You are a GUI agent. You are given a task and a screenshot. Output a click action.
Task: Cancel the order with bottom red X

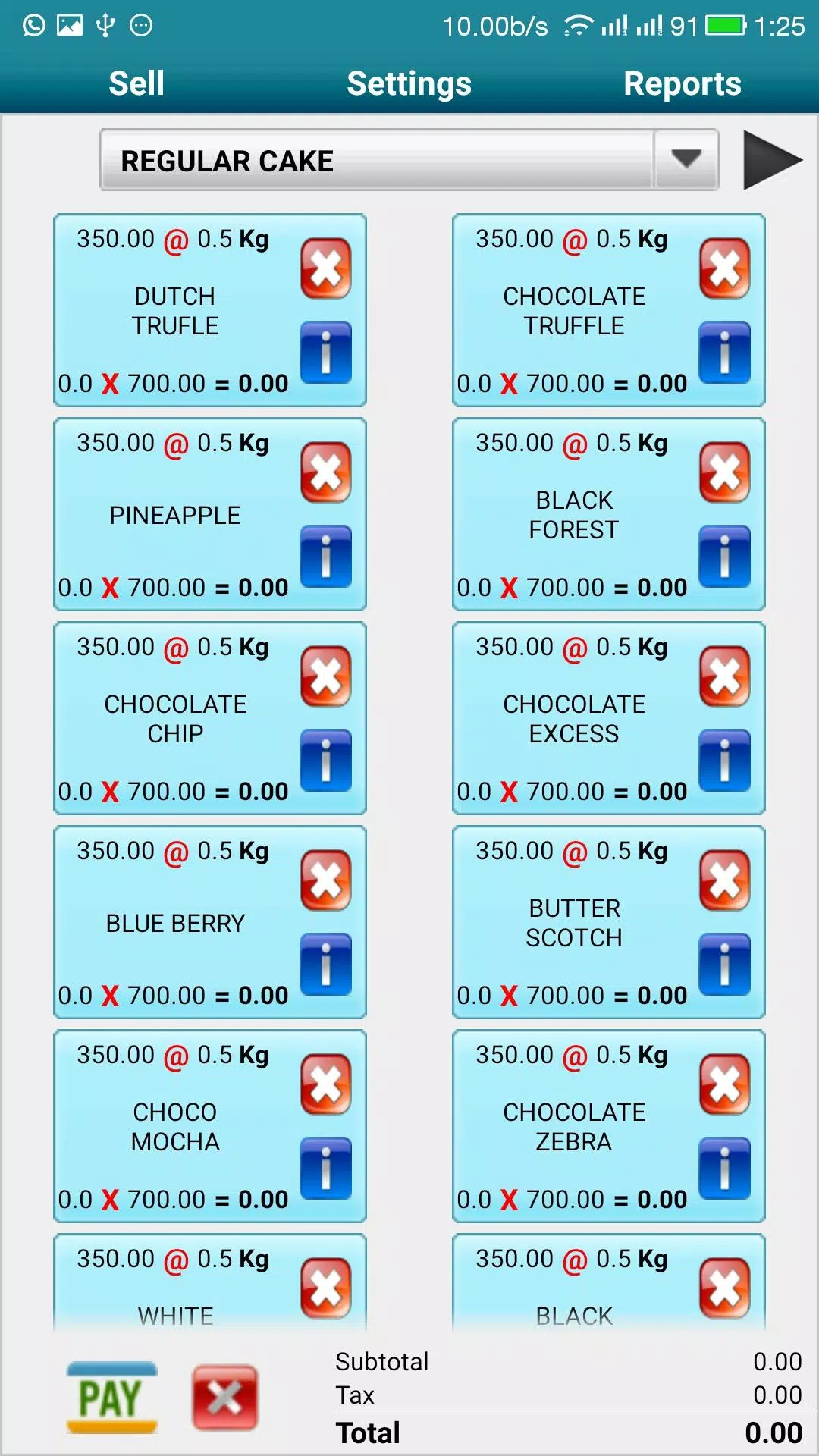224,1398
